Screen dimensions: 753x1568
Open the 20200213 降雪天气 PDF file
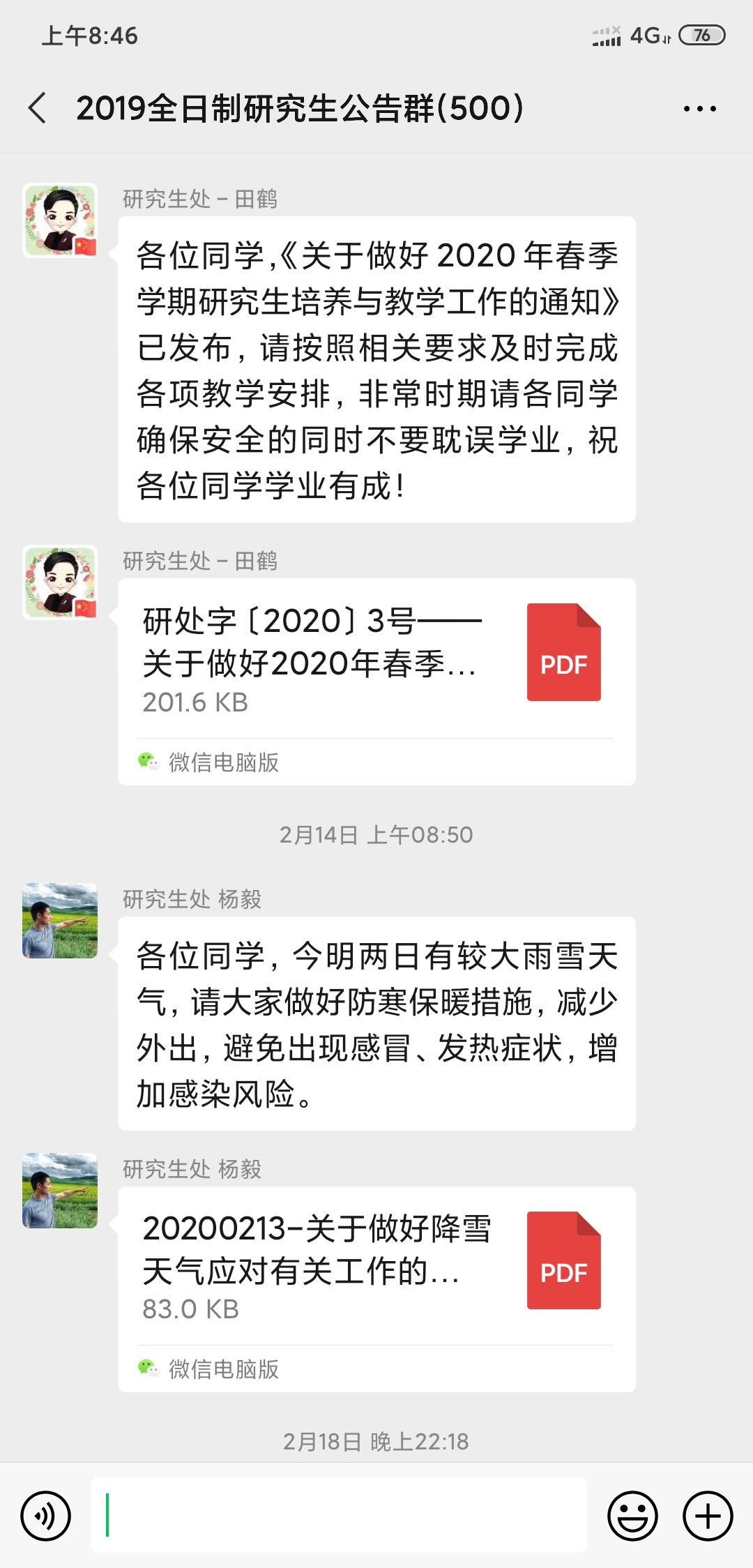click(x=376, y=1266)
